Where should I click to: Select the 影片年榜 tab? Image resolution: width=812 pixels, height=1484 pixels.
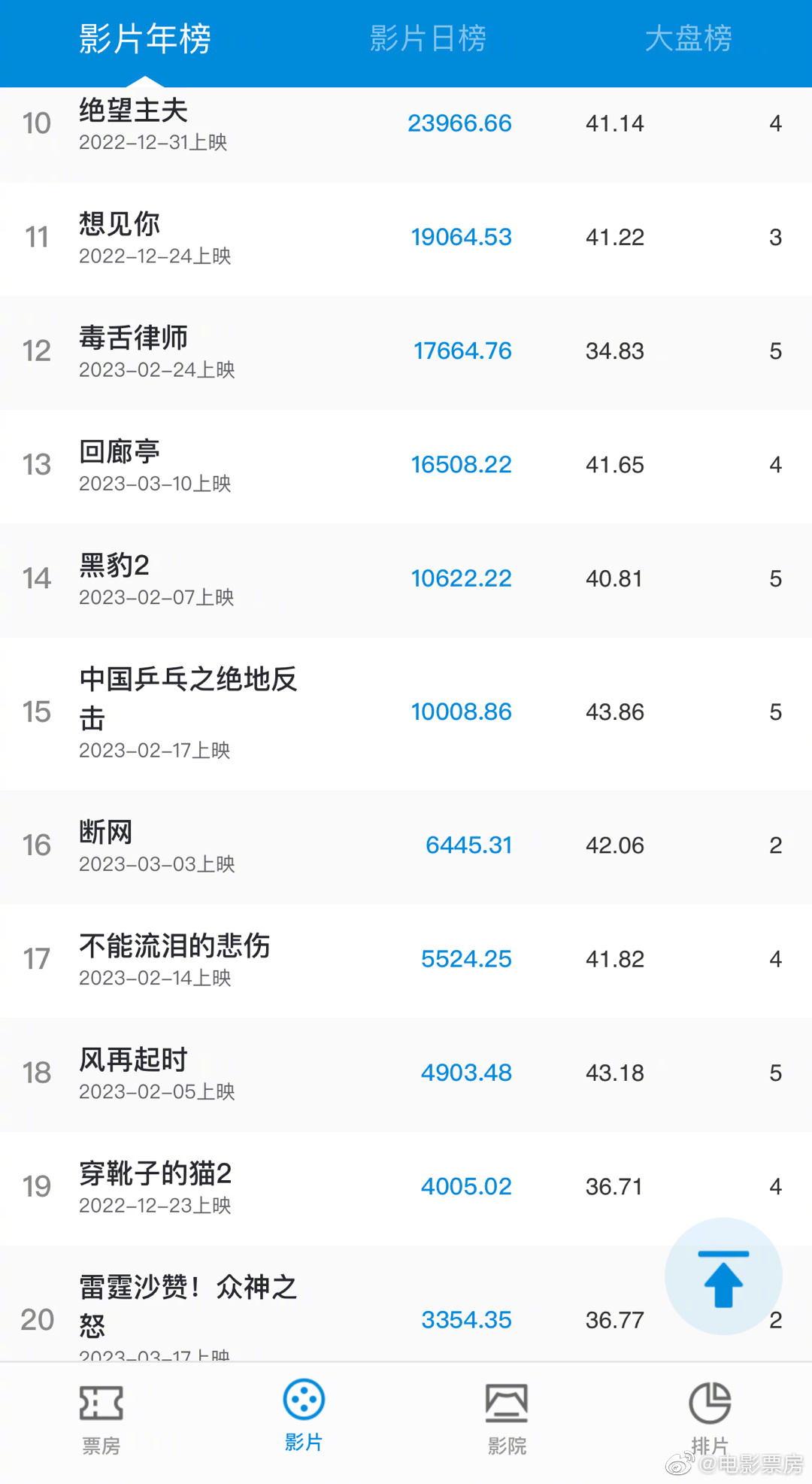click(145, 38)
